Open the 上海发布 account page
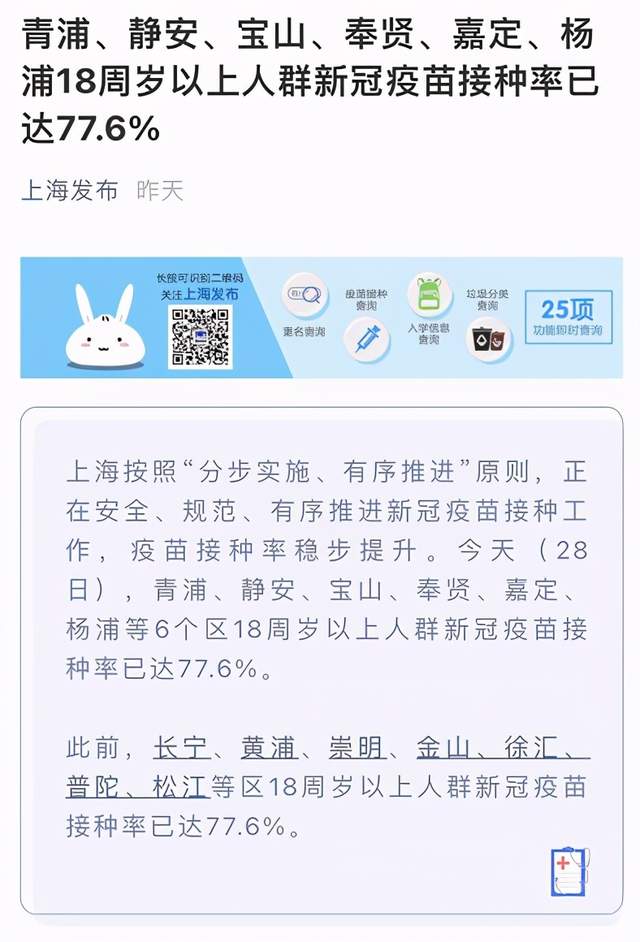Image resolution: width=640 pixels, height=942 pixels. [69, 190]
